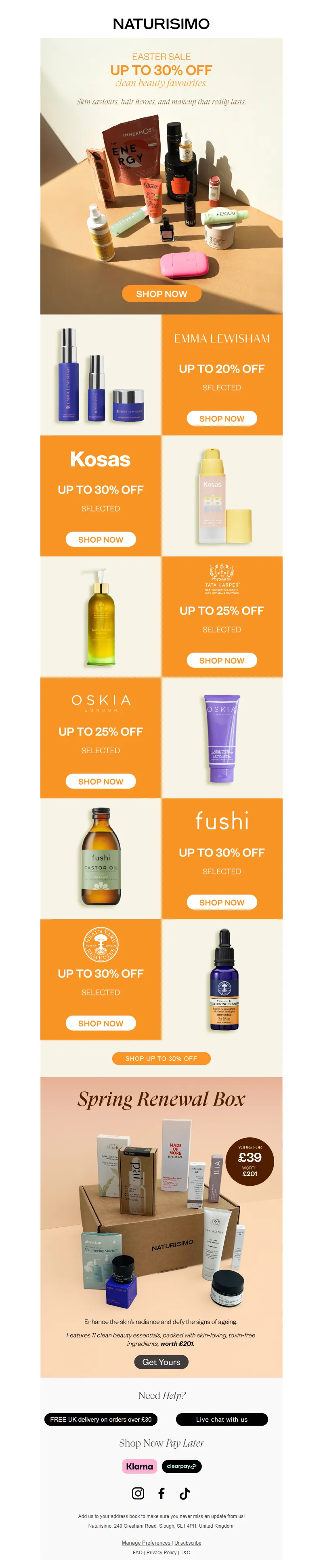Image resolution: width=323 pixels, height=1568 pixels.
Task: Tap the Shop Up To 30% Off button
Action: [161, 1058]
